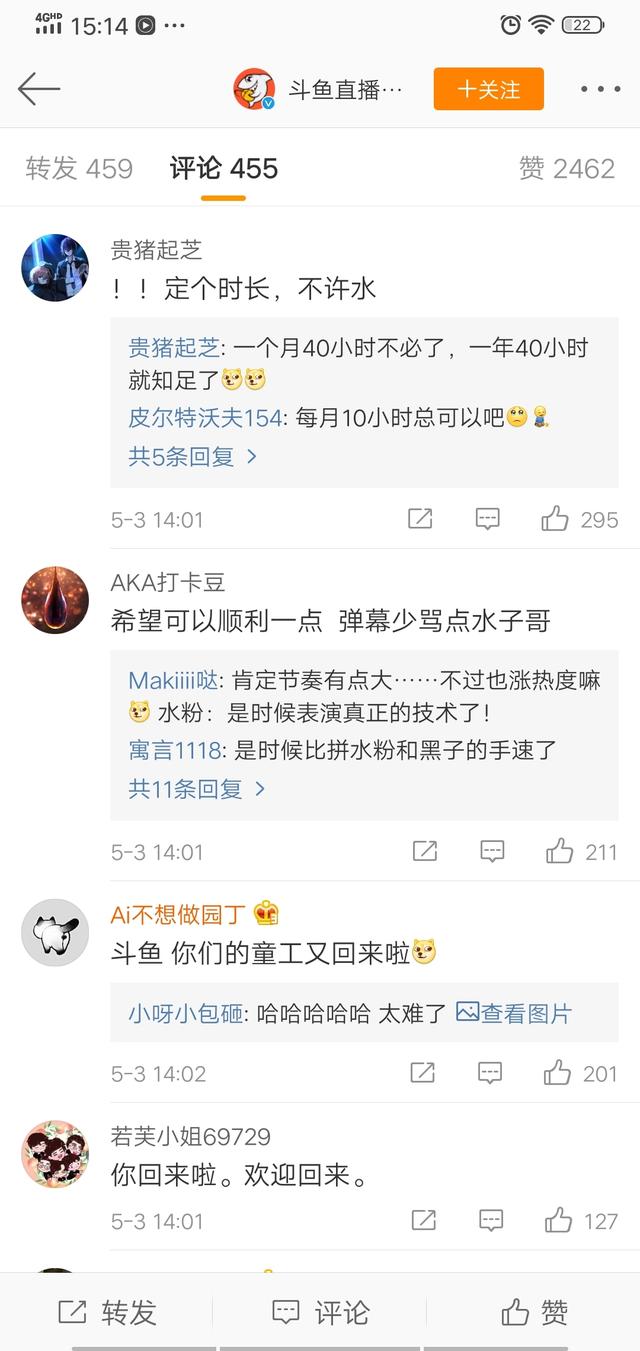Image resolution: width=640 pixels, height=1351 pixels.
Task: Tap 评论 in the bottom bar
Action: pyautogui.click(x=320, y=1312)
